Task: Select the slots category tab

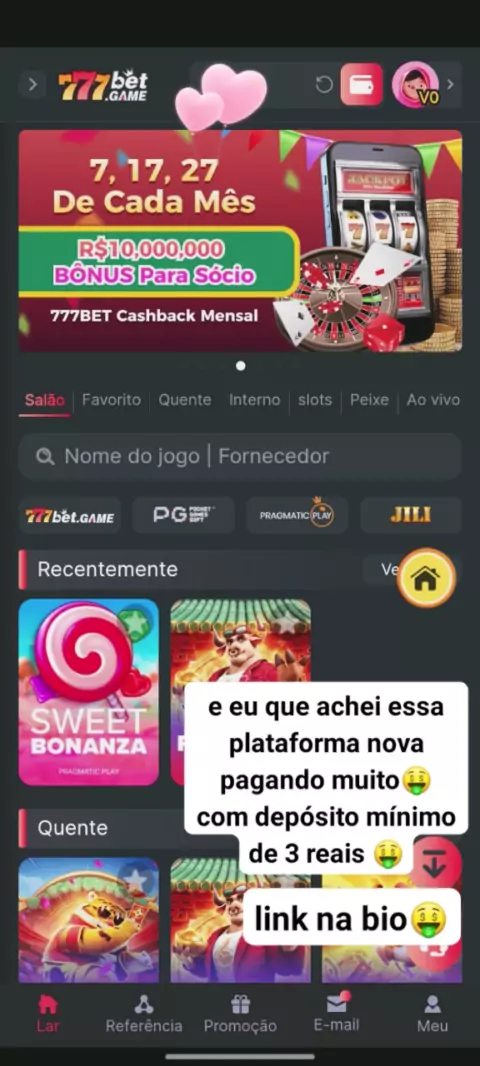Action: [315, 400]
